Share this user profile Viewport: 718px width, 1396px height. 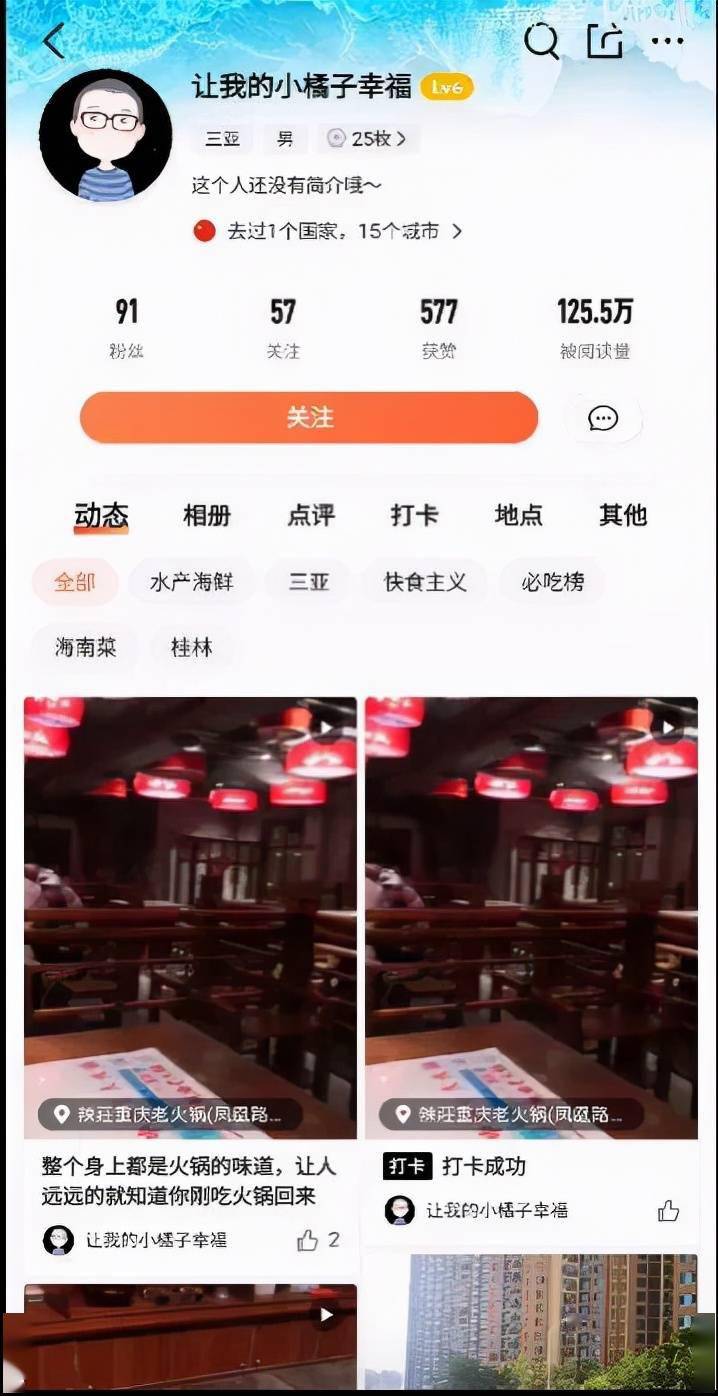(x=605, y=41)
